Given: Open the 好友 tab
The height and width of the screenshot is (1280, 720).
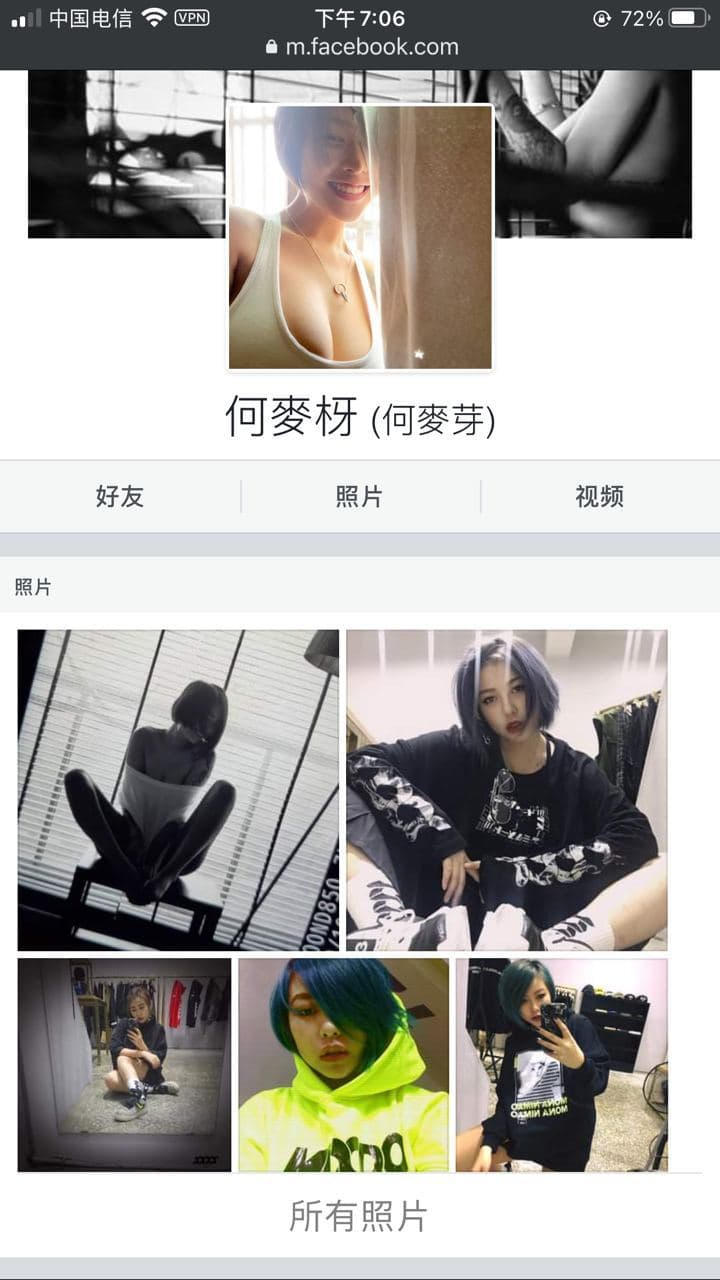Looking at the screenshot, I should 120,496.
